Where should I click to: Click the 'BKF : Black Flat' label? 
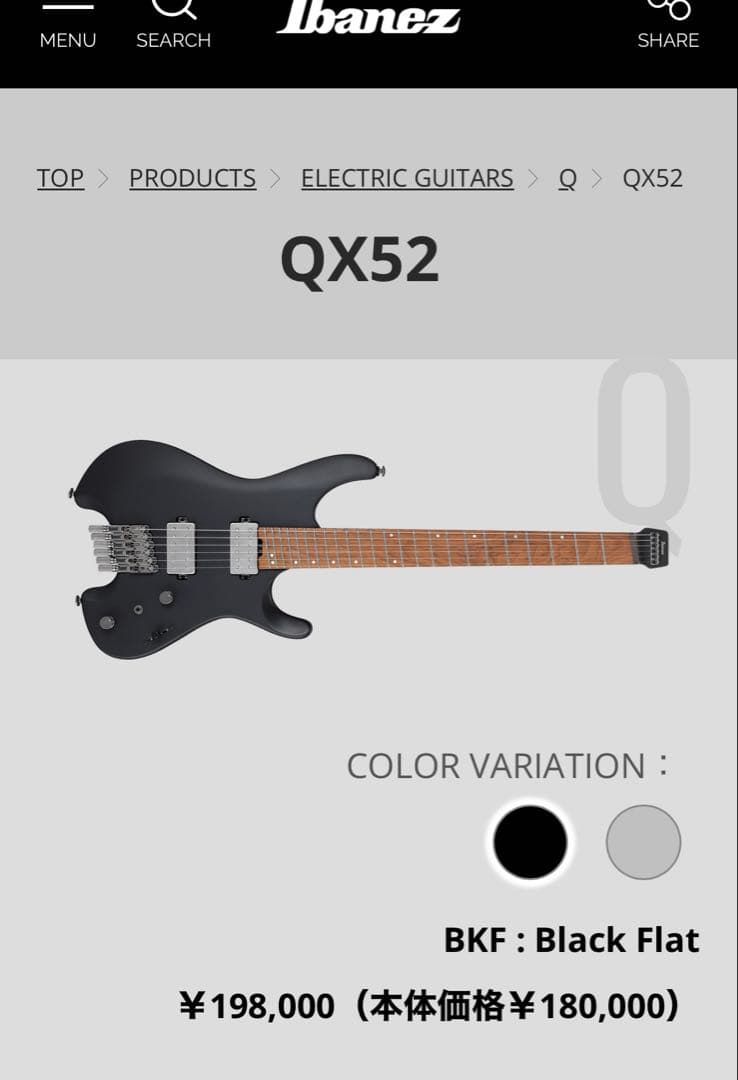point(573,940)
